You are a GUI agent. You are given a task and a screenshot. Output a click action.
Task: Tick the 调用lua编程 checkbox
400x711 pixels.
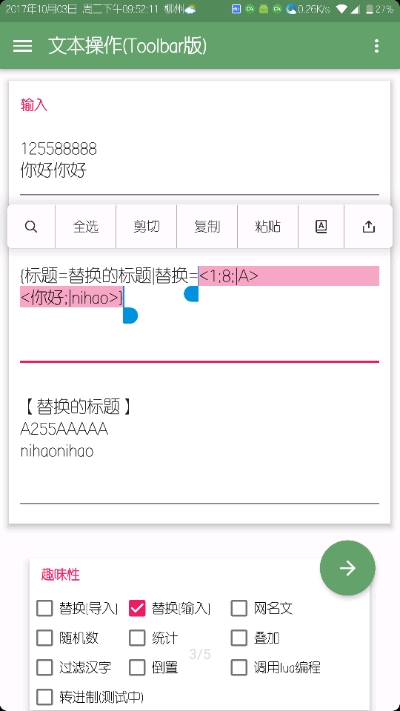[x=239, y=667]
